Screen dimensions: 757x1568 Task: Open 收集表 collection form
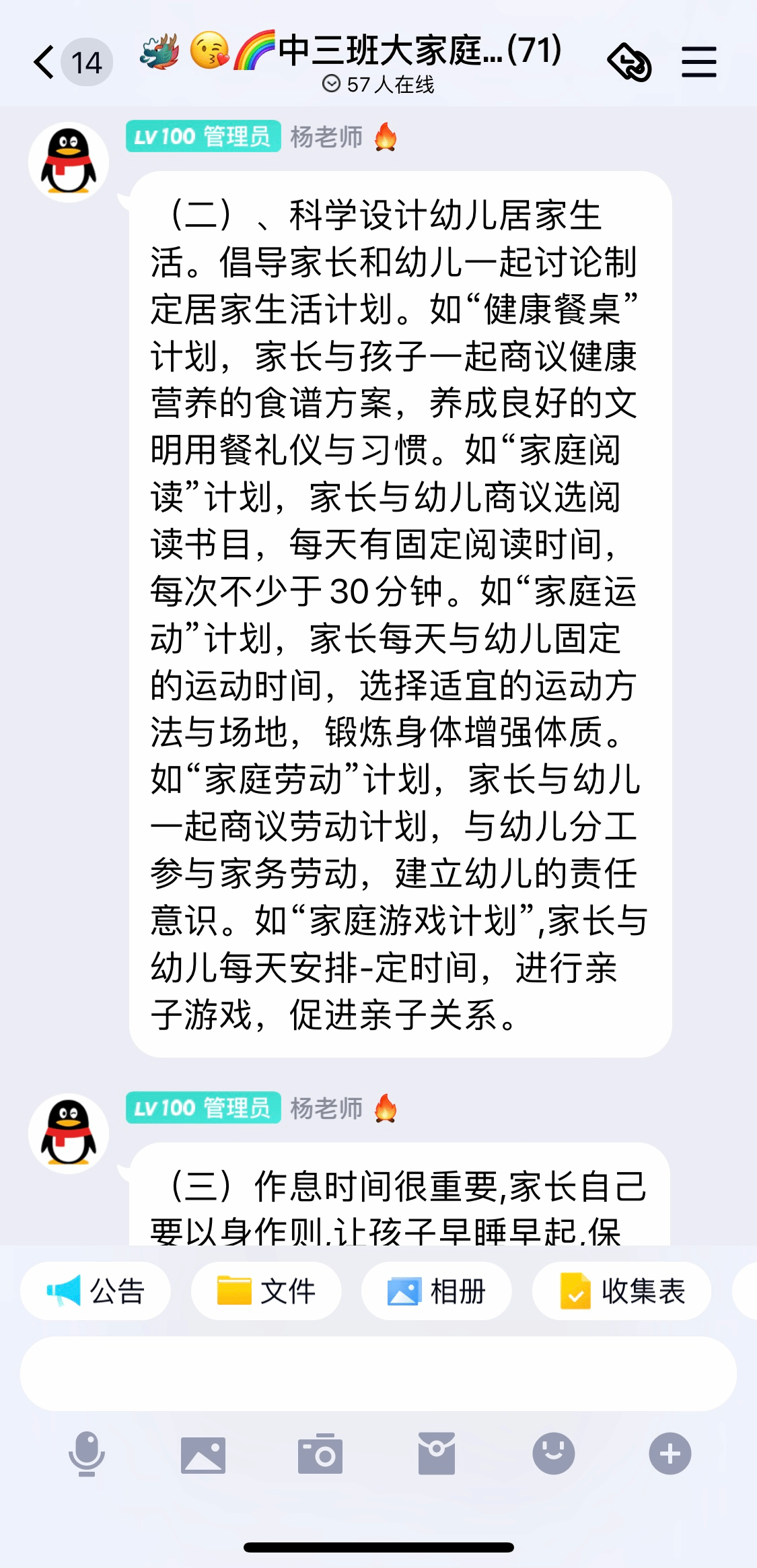pyautogui.click(x=622, y=1291)
